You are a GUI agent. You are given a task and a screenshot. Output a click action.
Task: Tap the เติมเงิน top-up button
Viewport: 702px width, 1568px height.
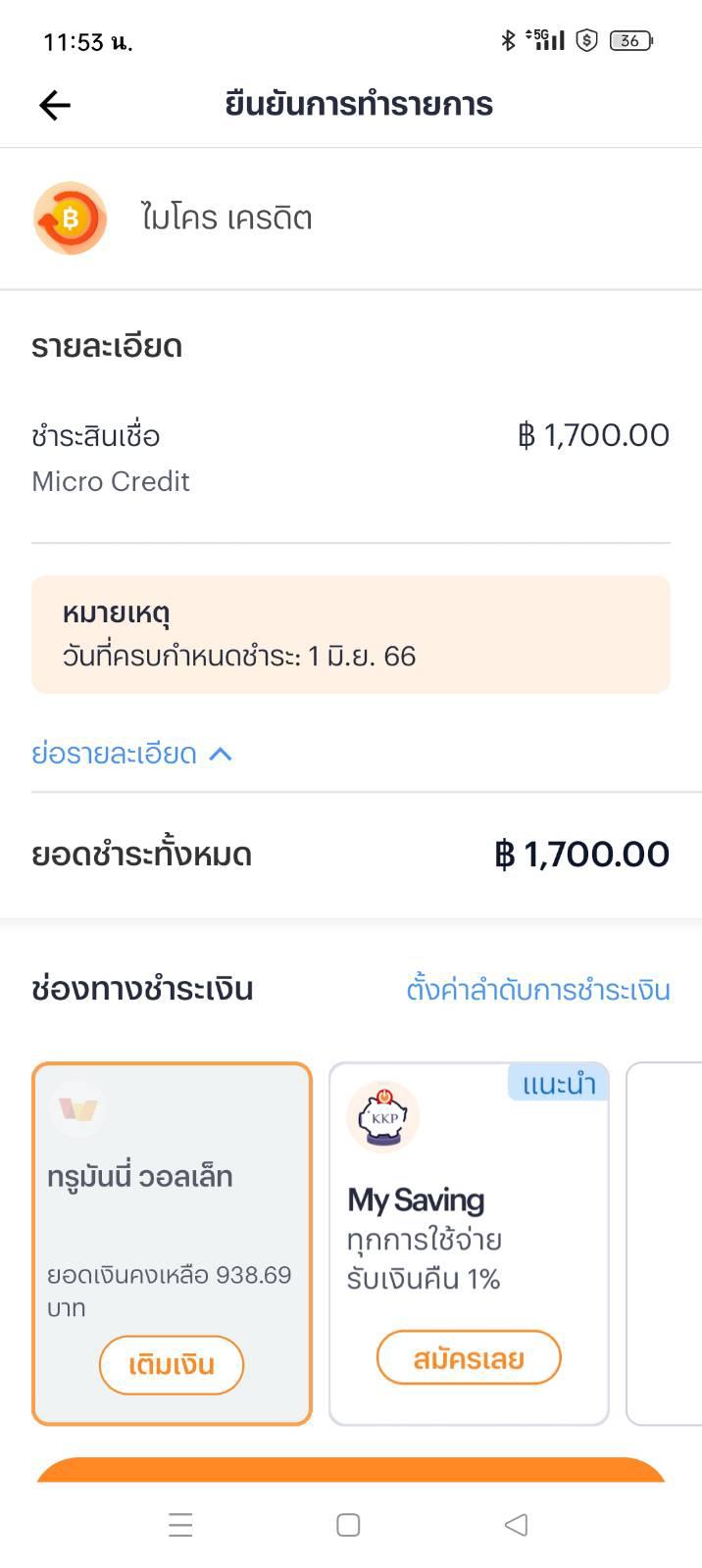pos(172,1364)
